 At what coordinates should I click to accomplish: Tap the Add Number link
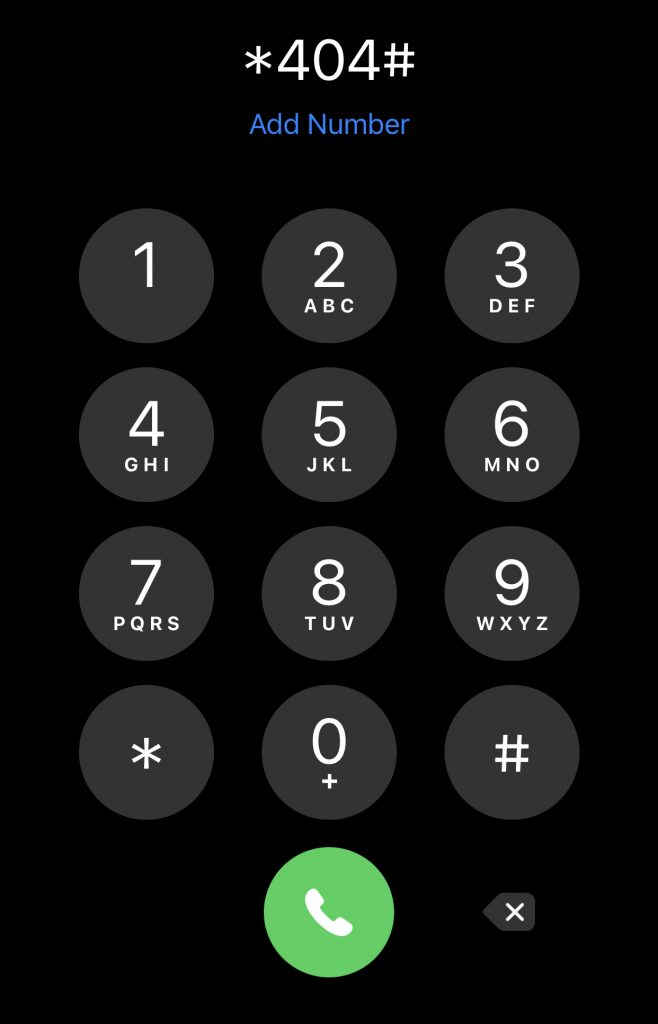click(x=329, y=125)
